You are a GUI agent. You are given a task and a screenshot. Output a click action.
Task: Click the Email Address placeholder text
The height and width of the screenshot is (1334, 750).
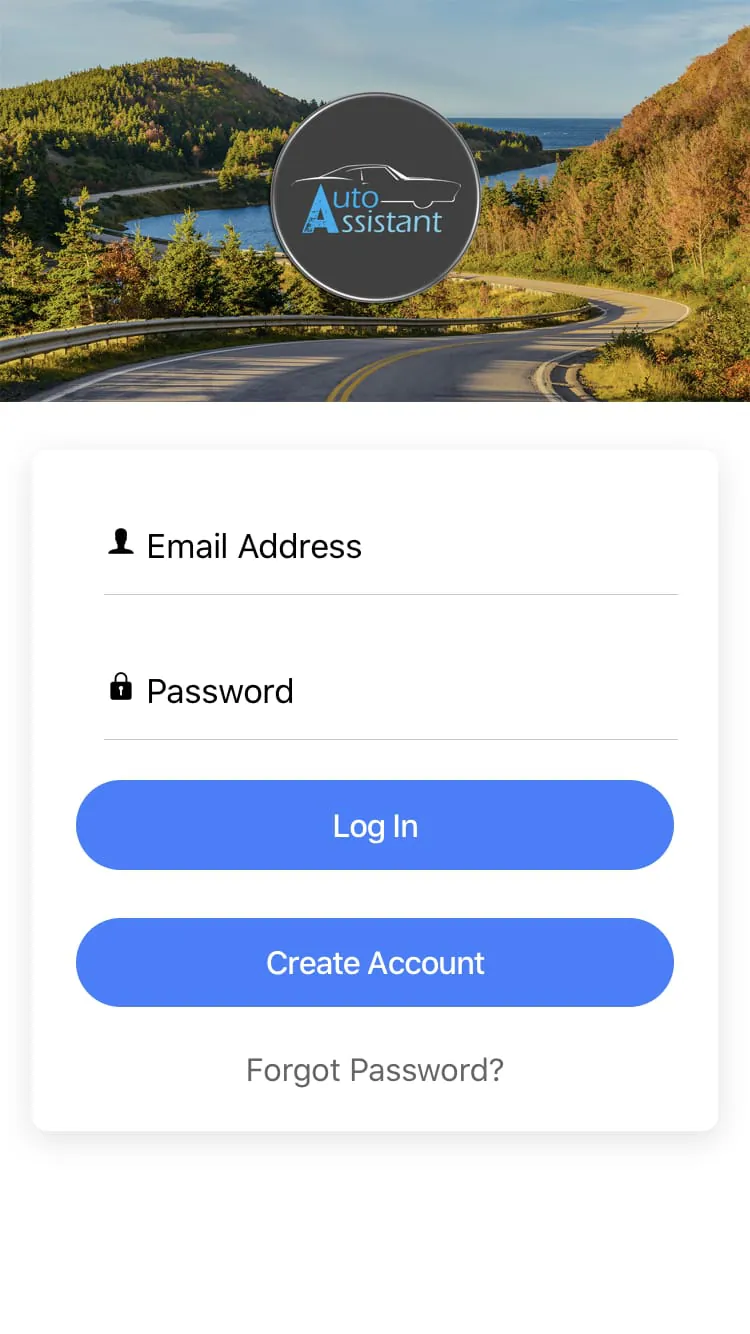tap(253, 546)
